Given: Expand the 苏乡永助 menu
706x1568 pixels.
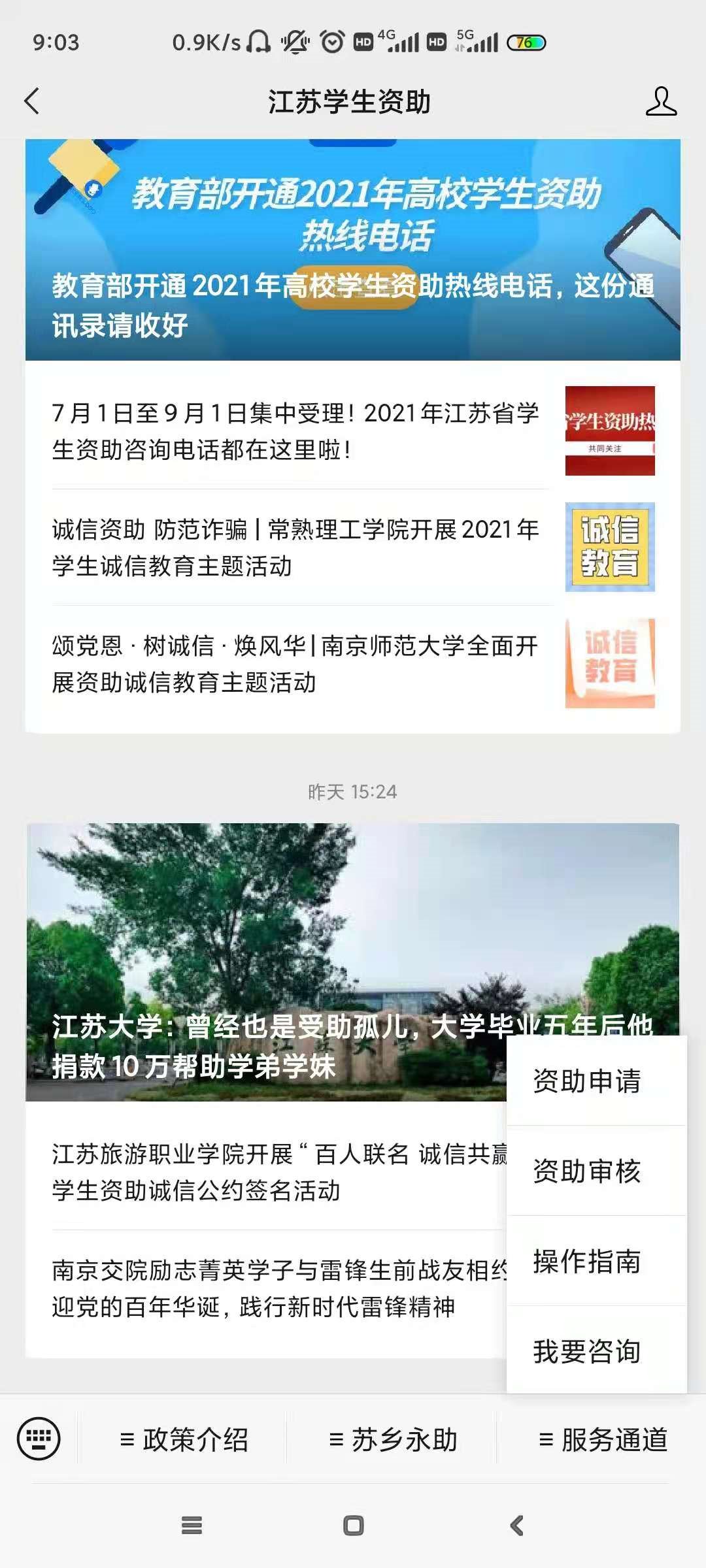Looking at the screenshot, I should tap(393, 1440).
